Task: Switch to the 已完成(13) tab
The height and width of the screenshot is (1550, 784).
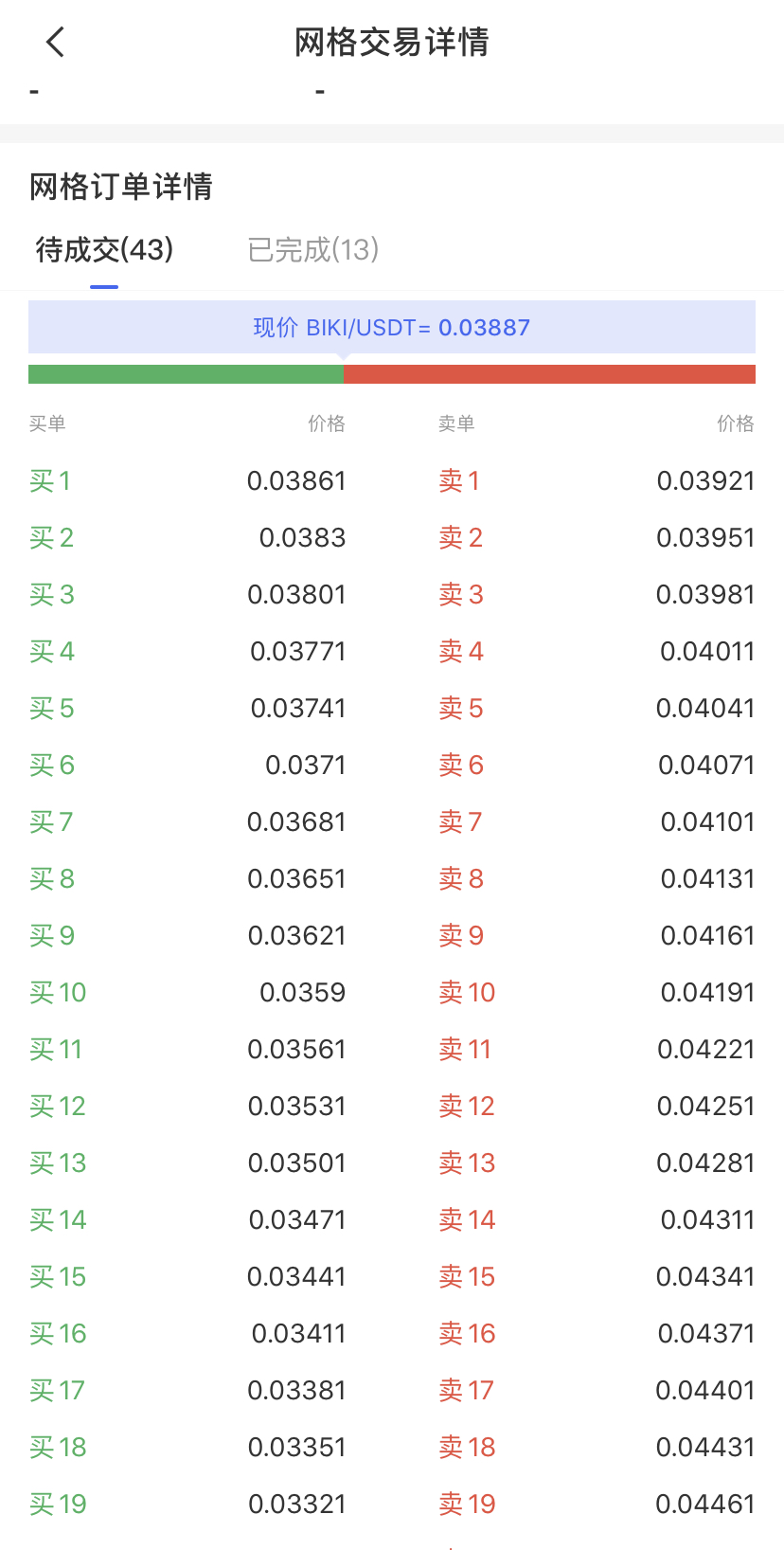Action: [313, 250]
